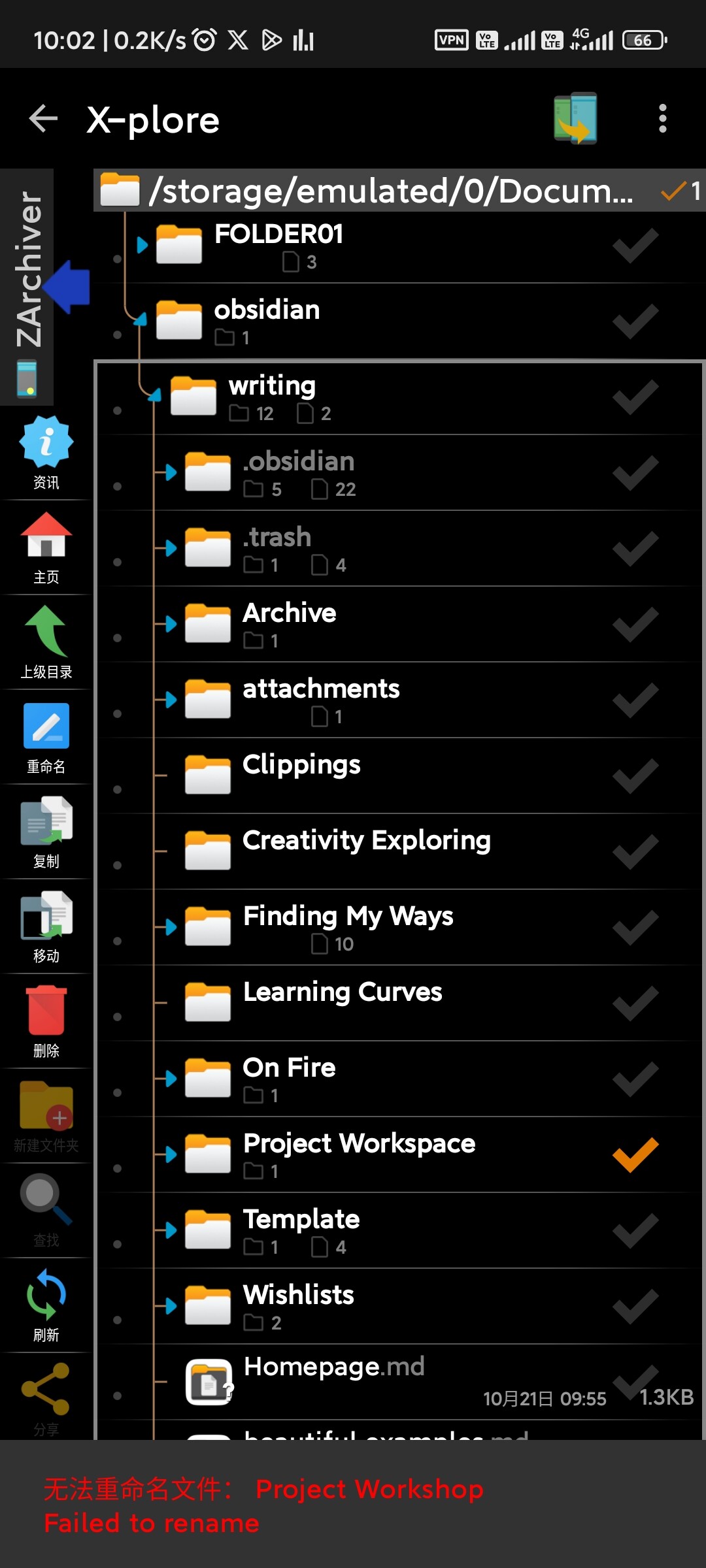Choose 复制 copy in sidebar

(46, 832)
